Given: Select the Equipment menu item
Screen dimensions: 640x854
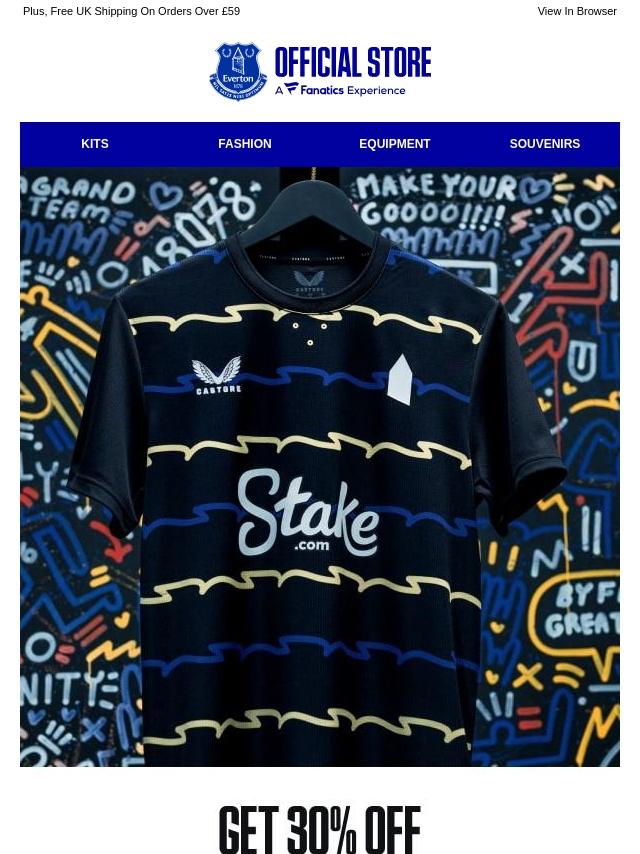Looking at the screenshot, I should [395, 144].
